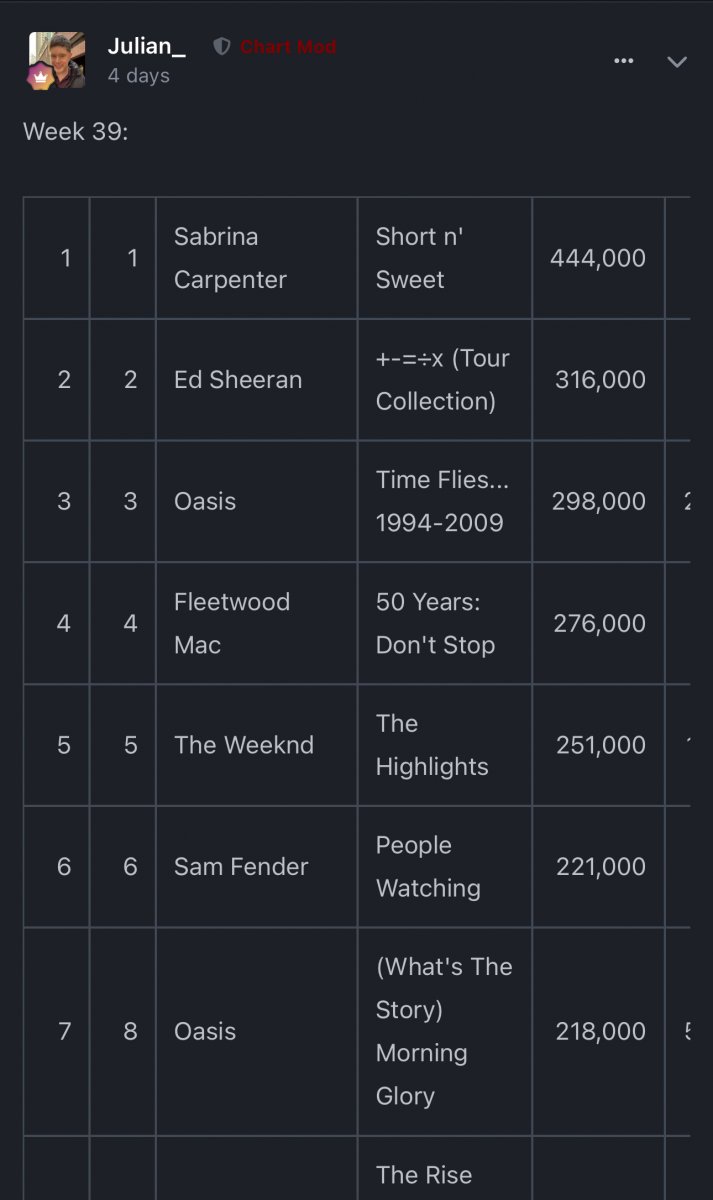Open the Julian_ username link
This screenshot has width=713, height=1200.
pyautogui.click(x=146, y=46)
